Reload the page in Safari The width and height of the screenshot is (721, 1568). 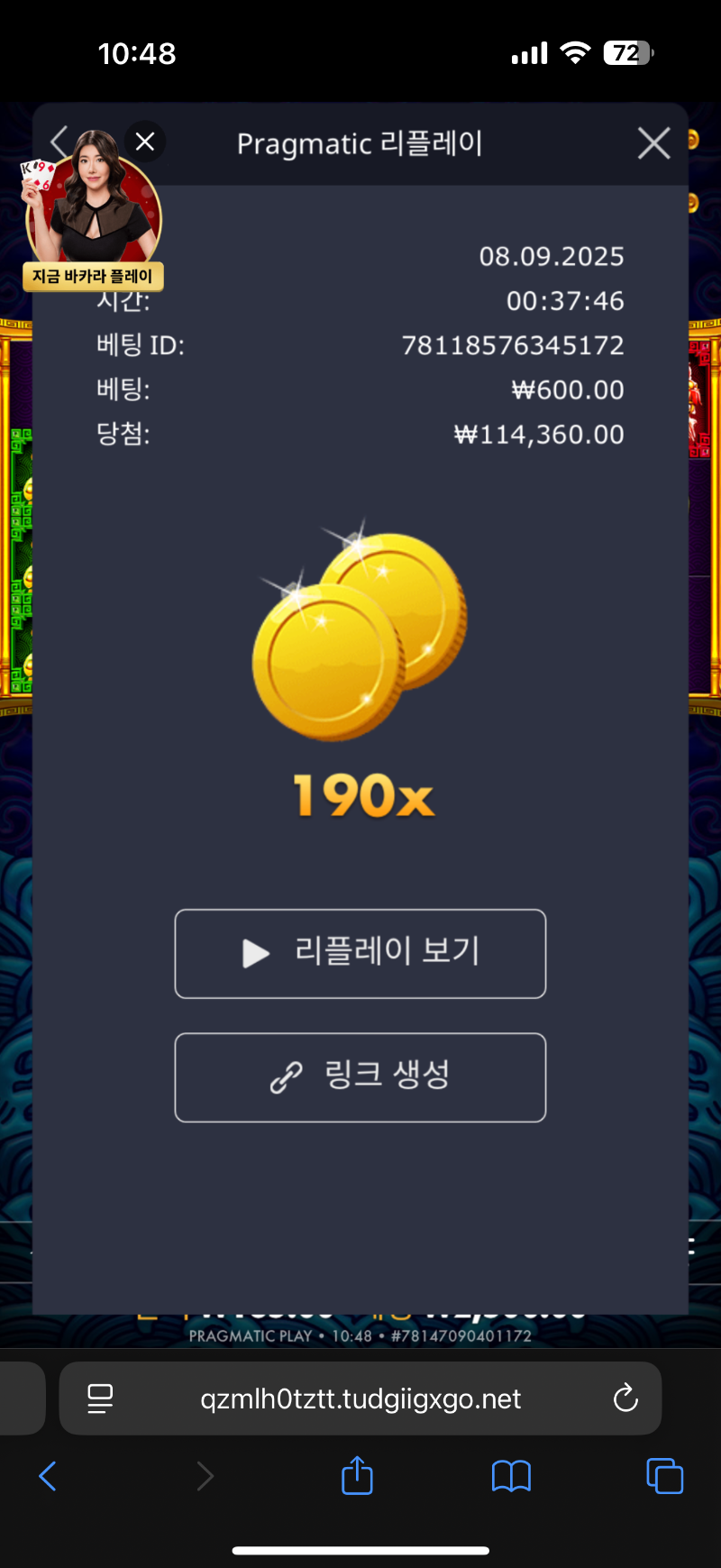tap(625, 1398)
